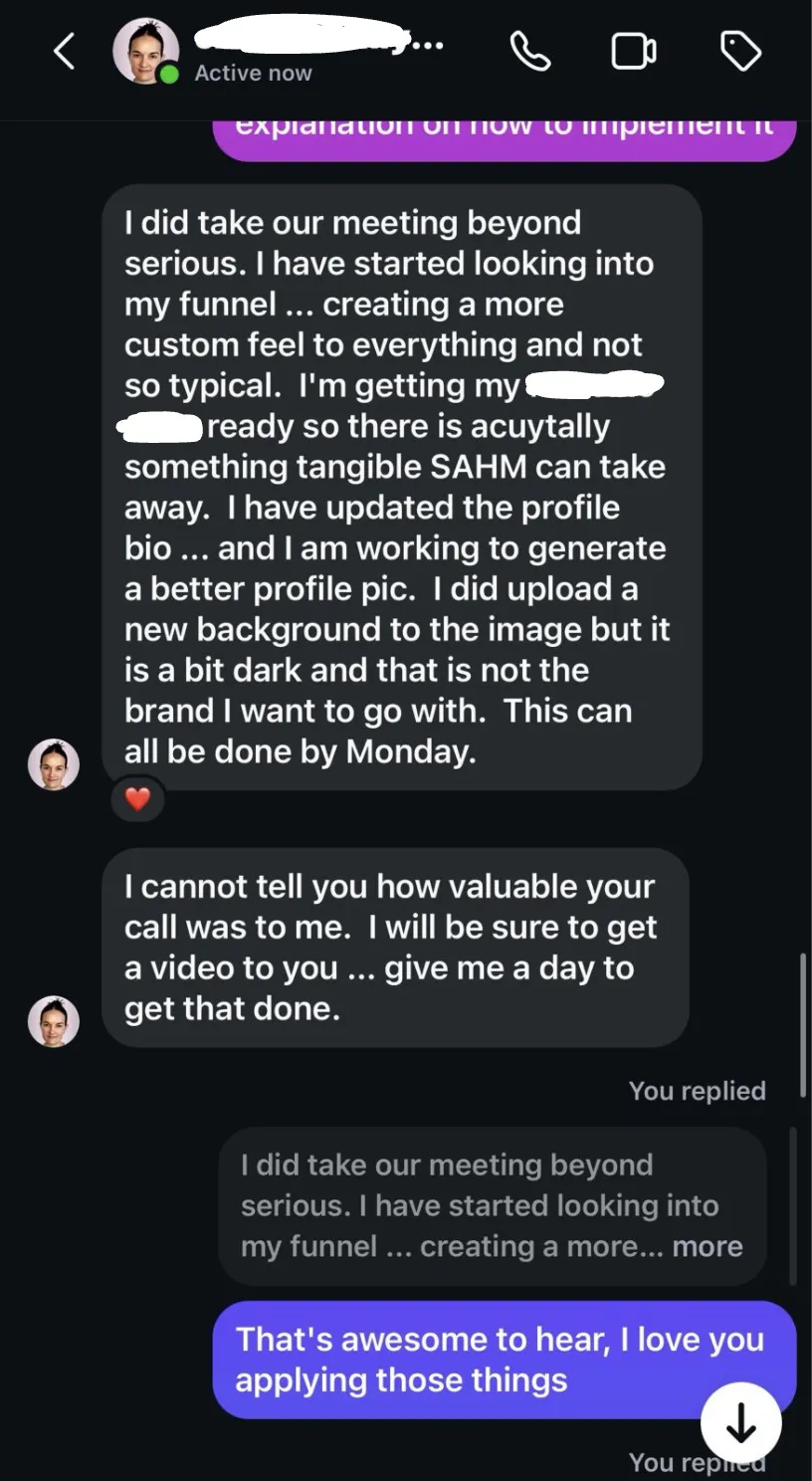
Task: Jump to latest messages with down arrow
Action: click(740, 1425)
